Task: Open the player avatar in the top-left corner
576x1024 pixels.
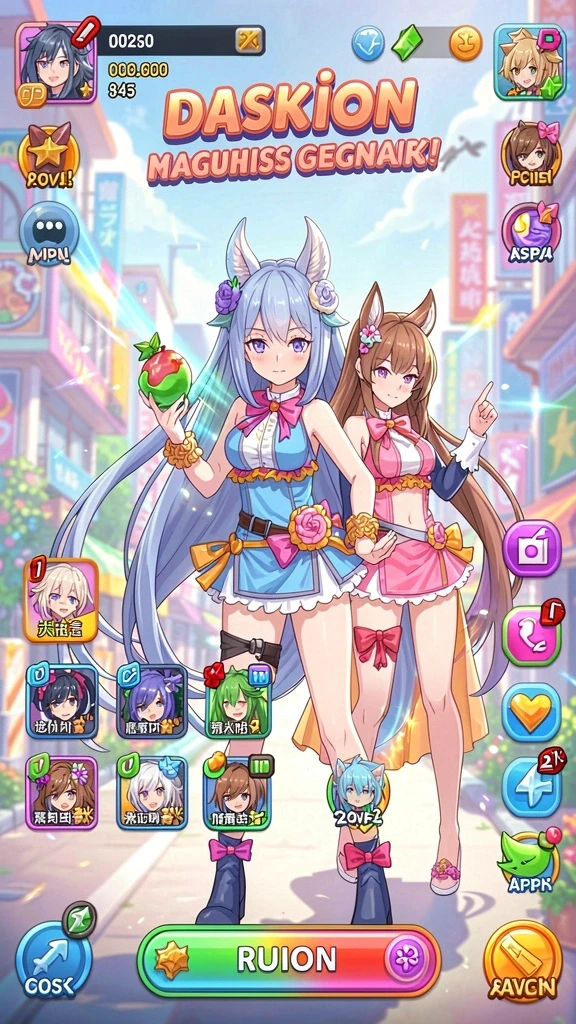Action: click(56, 62)
